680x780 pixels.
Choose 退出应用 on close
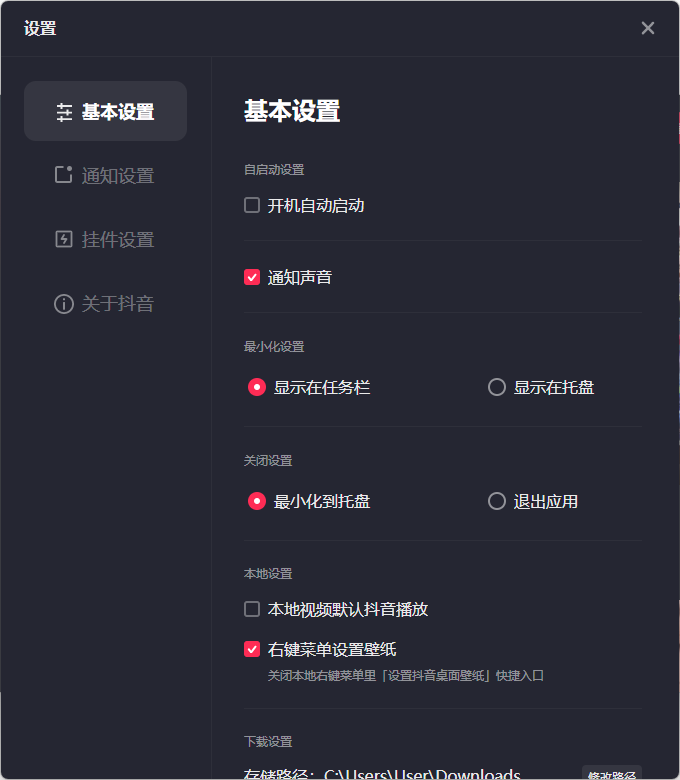pos(497,502)
